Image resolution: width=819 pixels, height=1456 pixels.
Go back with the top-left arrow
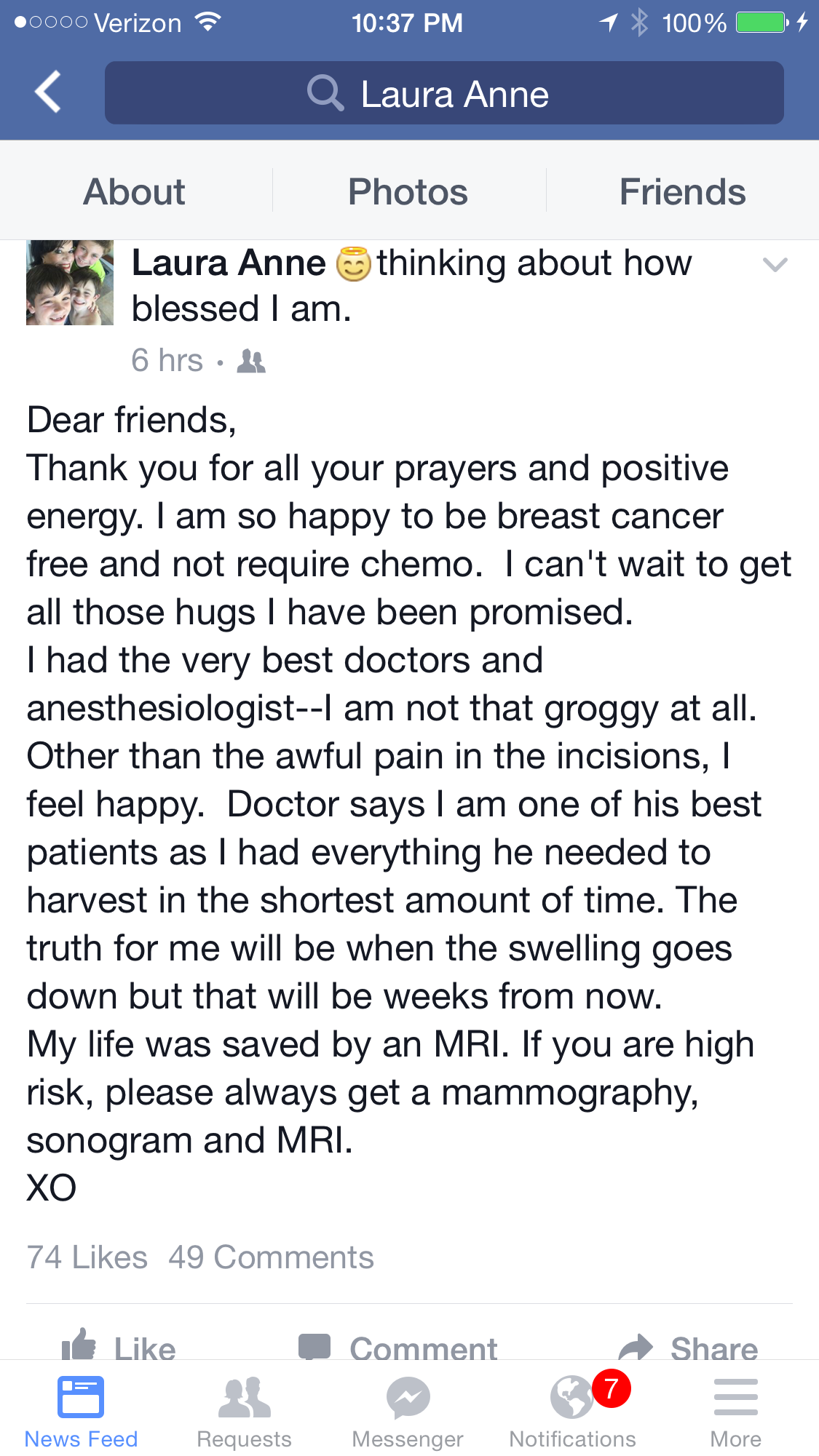click(x=48, y=92)
